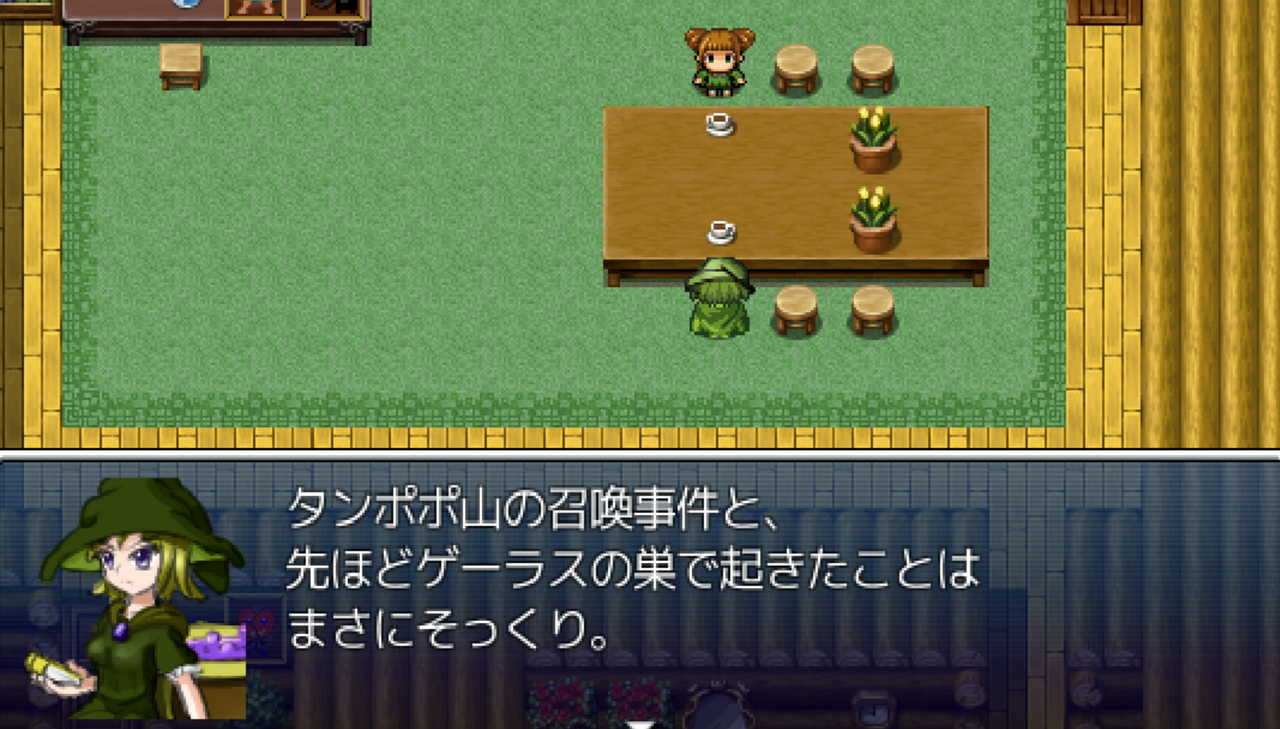Advance the dialogue about タンポポ山の召喚事件
Screen dimensions: 1280x729
(639, 722)
